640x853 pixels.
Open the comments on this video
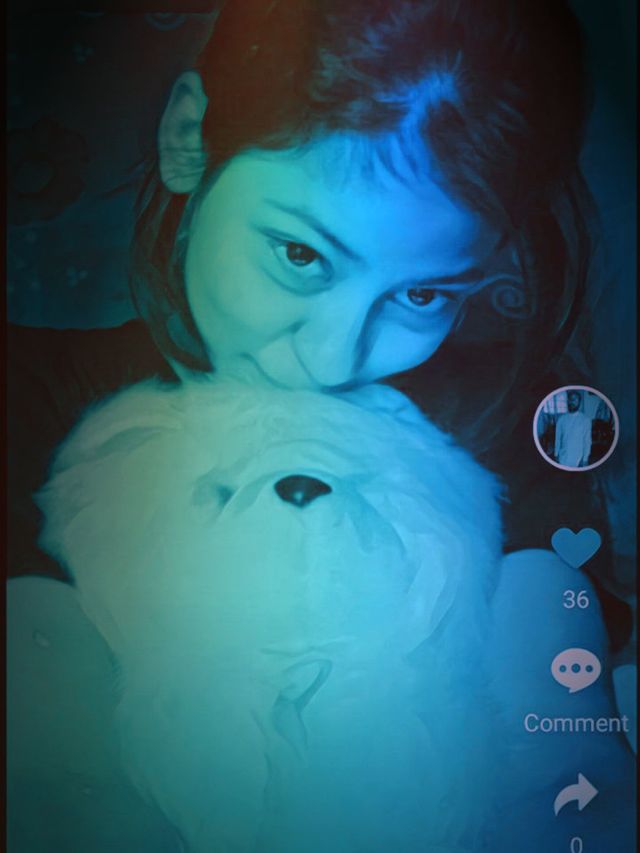point(576,670)
